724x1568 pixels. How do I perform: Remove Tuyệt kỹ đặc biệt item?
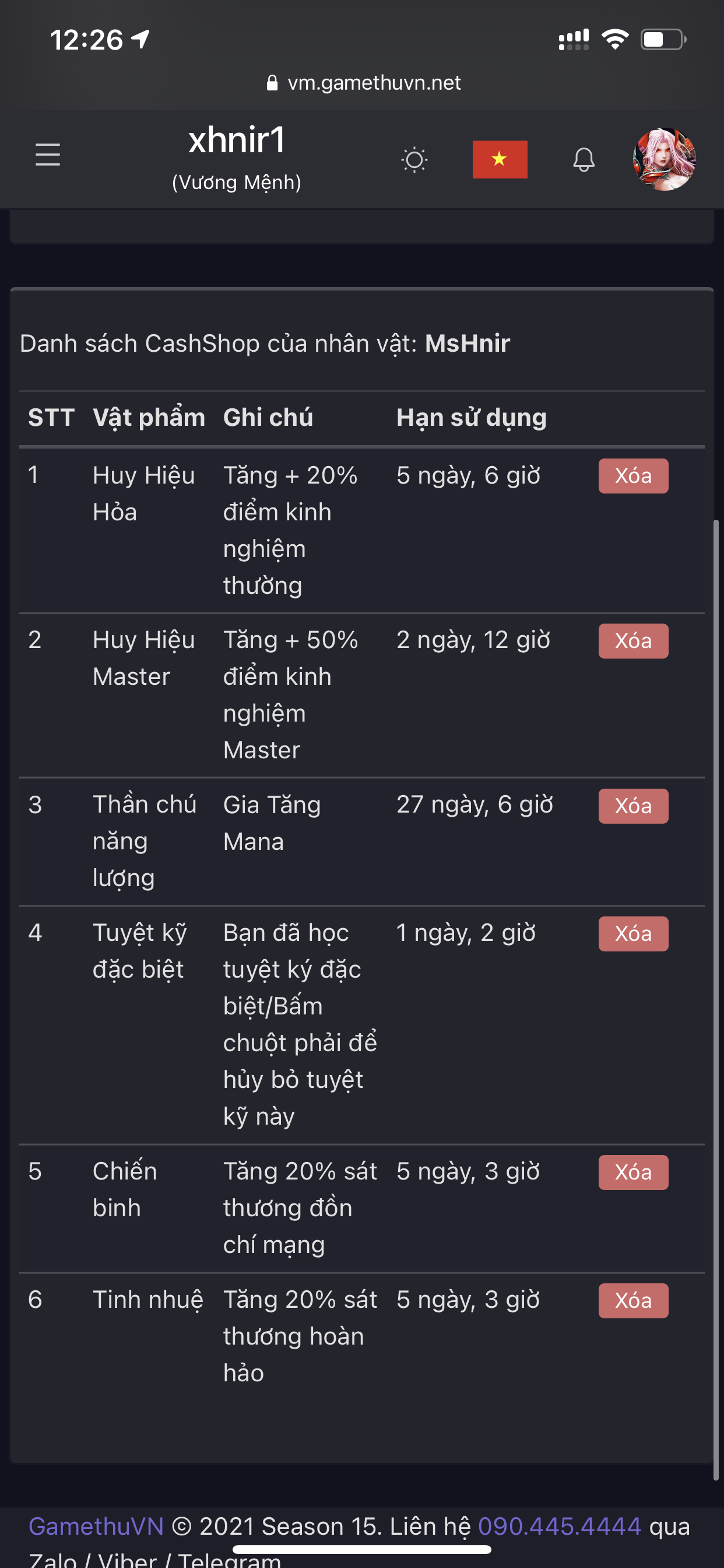click(x=632, y=934)
